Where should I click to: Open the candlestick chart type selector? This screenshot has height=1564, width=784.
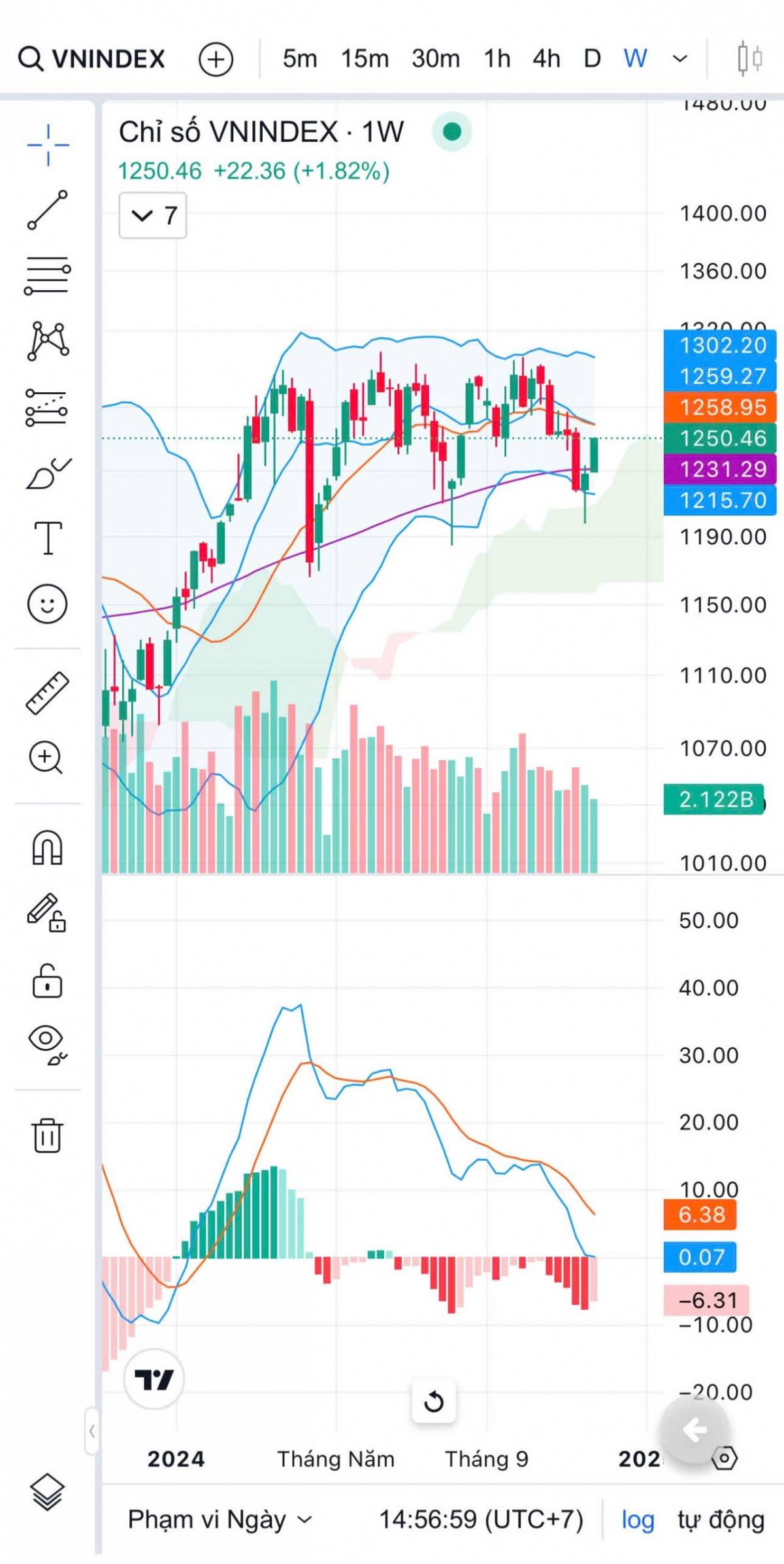tap(749, 59)
